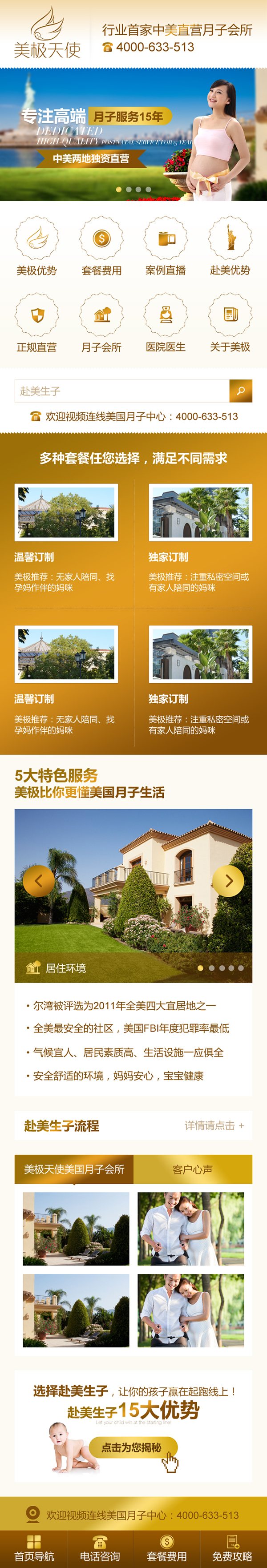Switch to the 客户心声 tab
Screen dimensions: 267x1568
pyautogui.click(x=193, y=1169)
